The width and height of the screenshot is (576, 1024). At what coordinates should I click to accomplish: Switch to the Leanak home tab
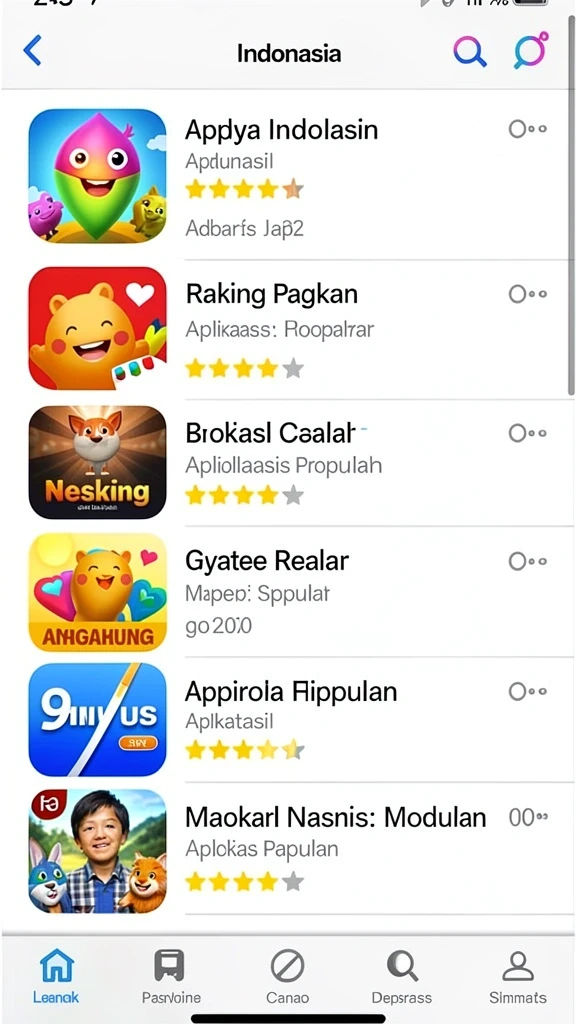click(57, 976)
